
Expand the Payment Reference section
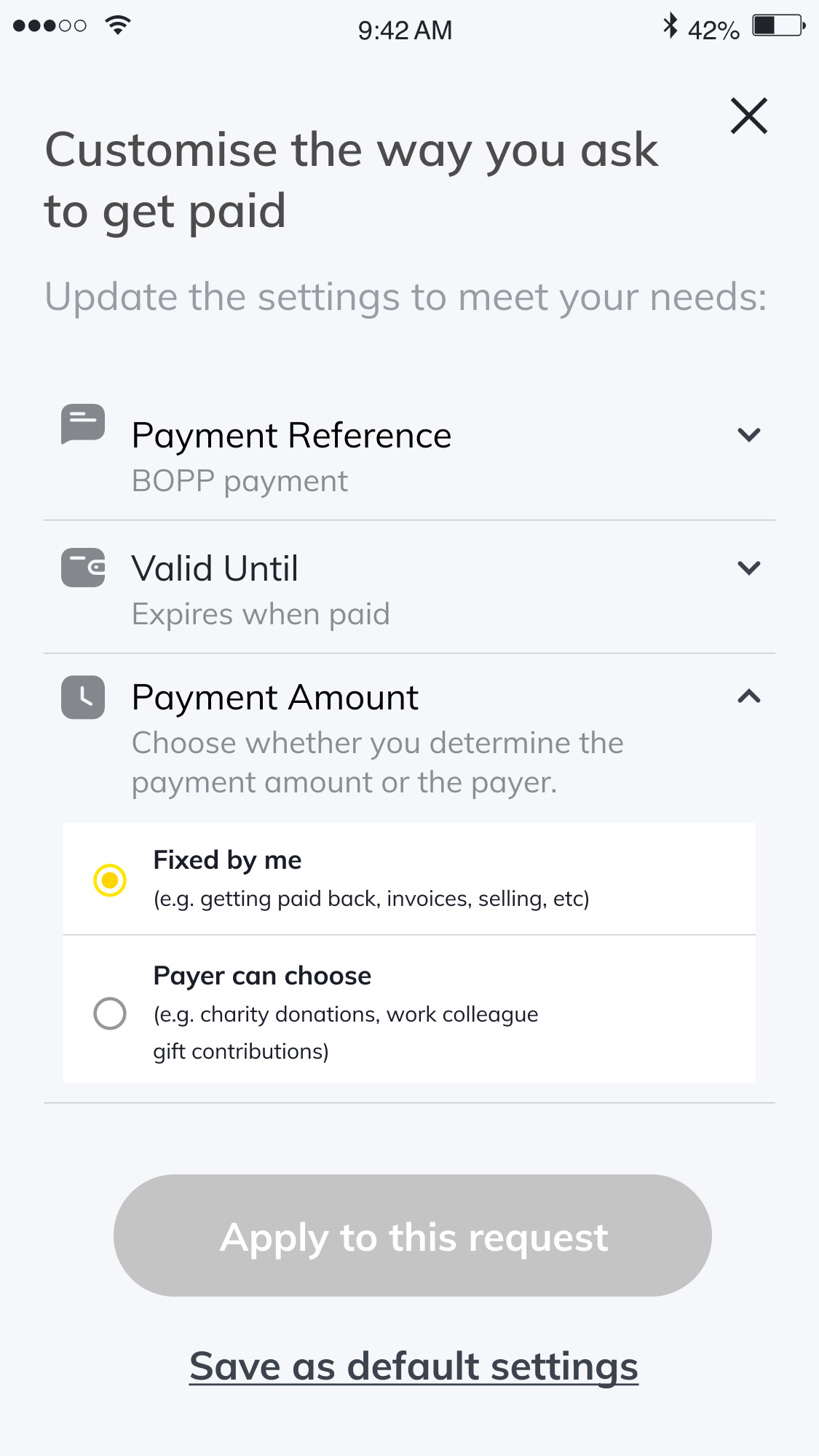(x=748, y=435)
